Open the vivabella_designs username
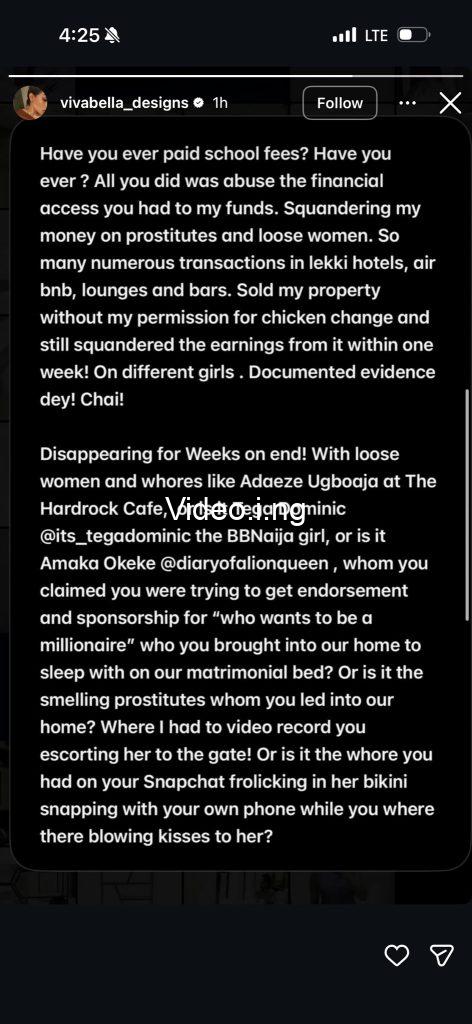Viewport: 472px width, 1024px height. [x=123, y=103]
